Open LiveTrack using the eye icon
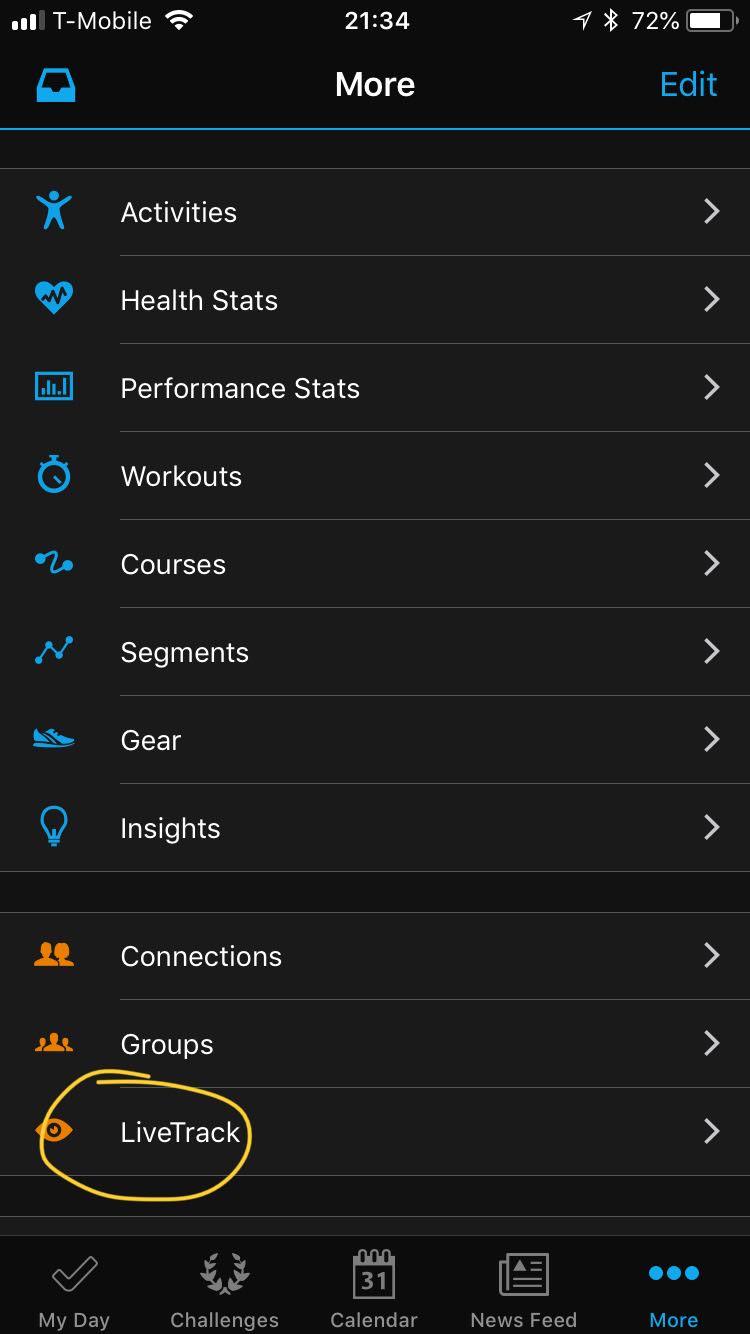This screenshot has width=750, height=1334. coord(55,1131)
